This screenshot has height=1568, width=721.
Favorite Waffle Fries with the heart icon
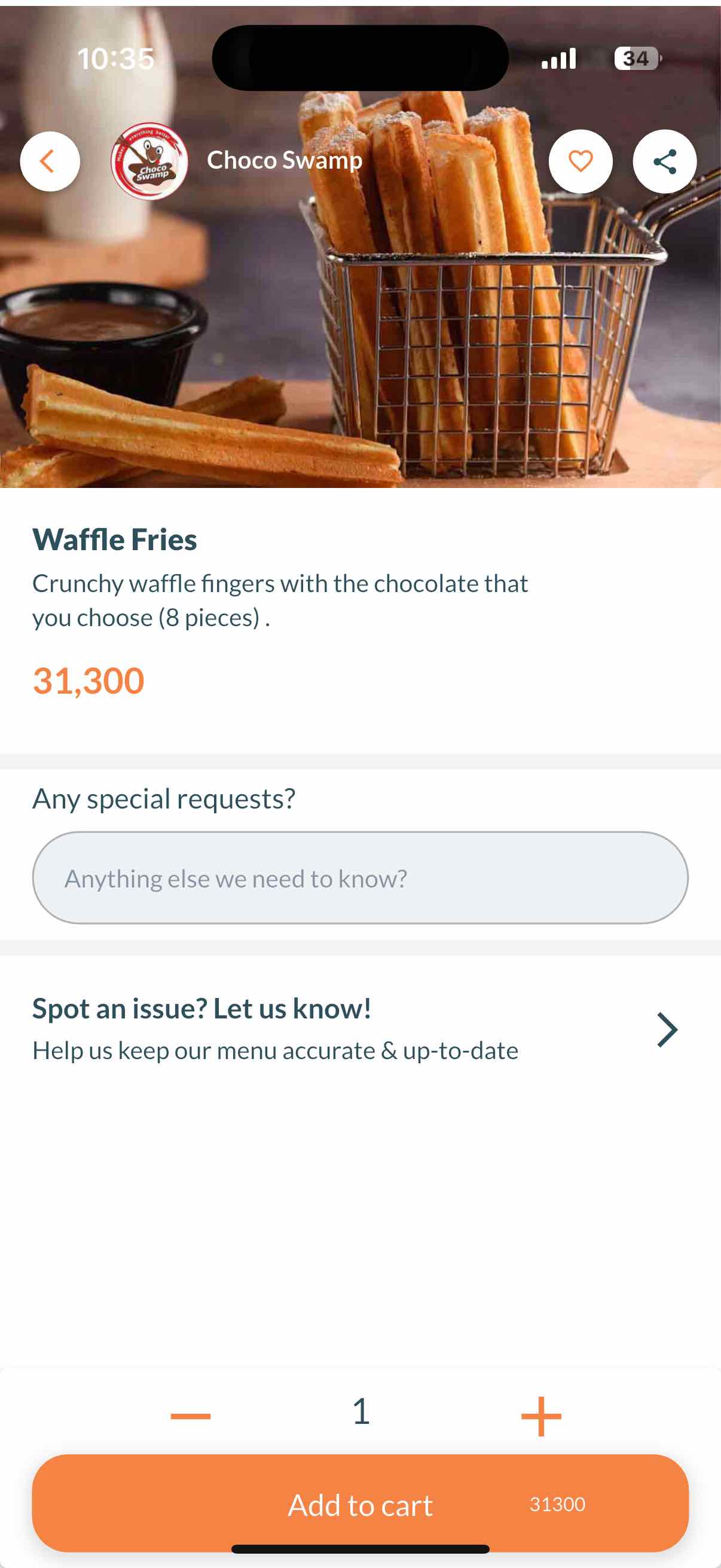click(580, 161)
